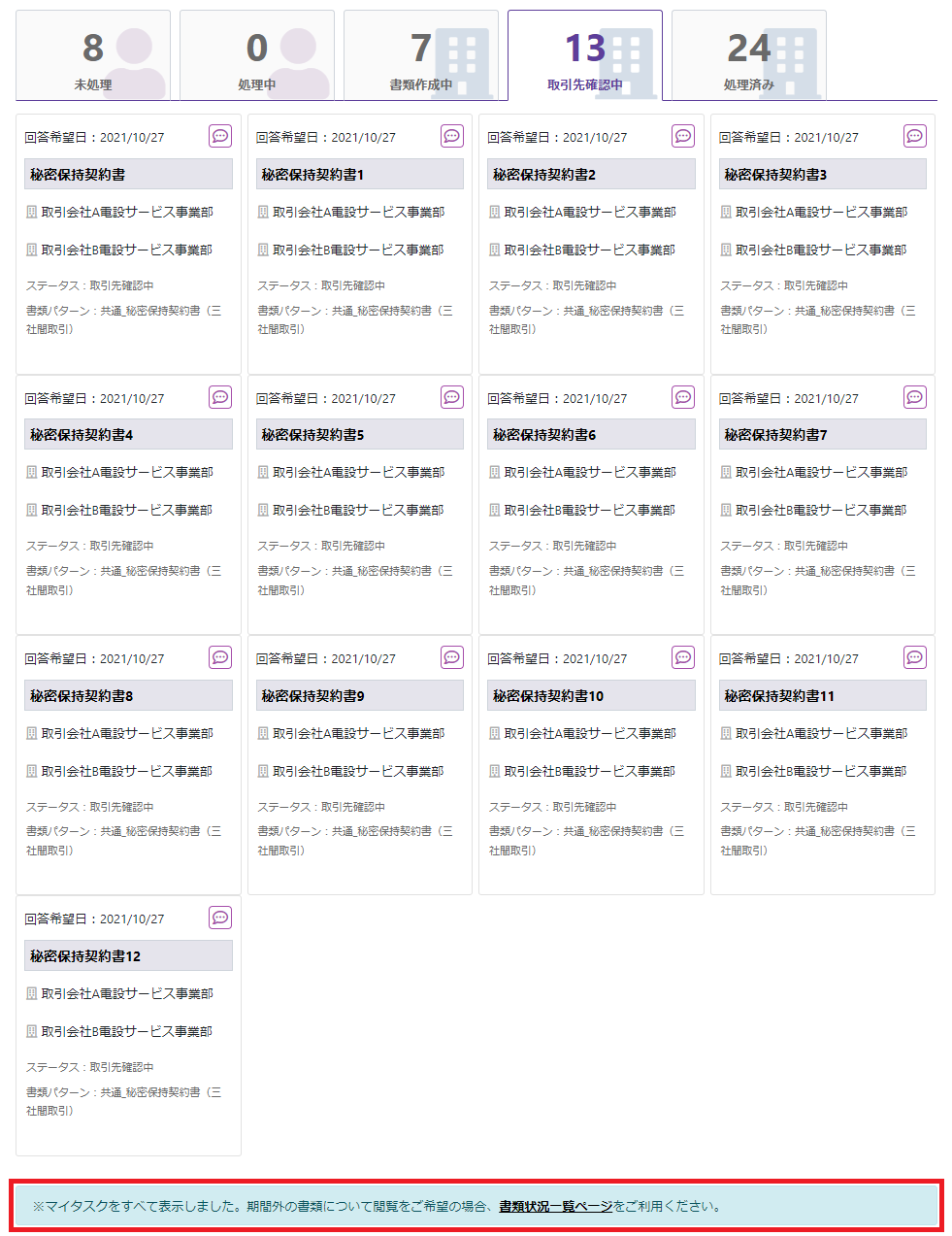Tap the comment icon on 秘密保持契約書9
Viewport: 952px width, 1236px height.
(x=452, y=657)
